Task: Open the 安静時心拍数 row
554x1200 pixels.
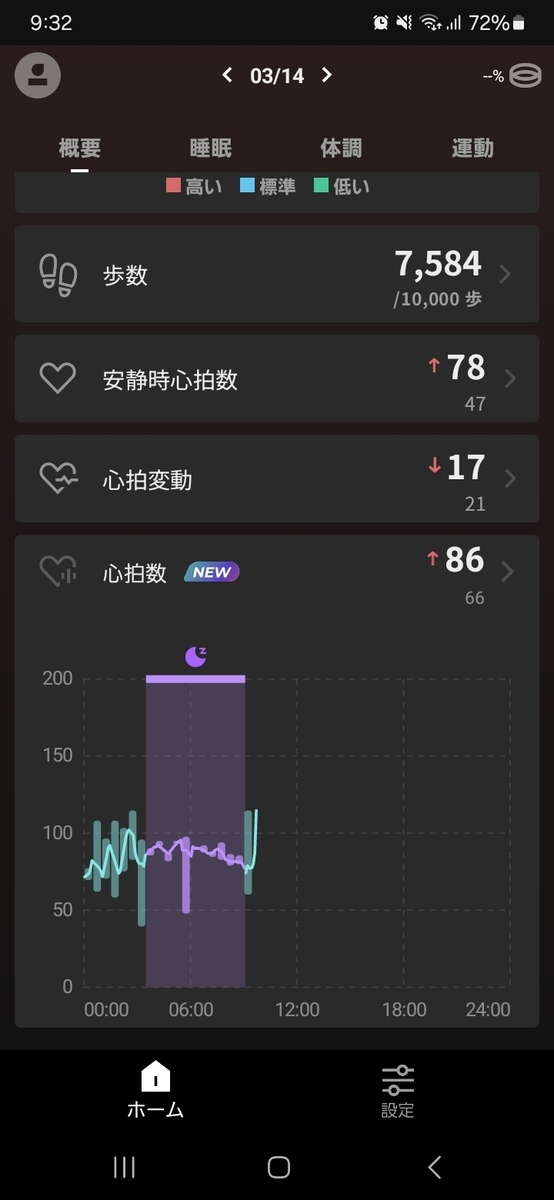Action: tap(277, 379)
